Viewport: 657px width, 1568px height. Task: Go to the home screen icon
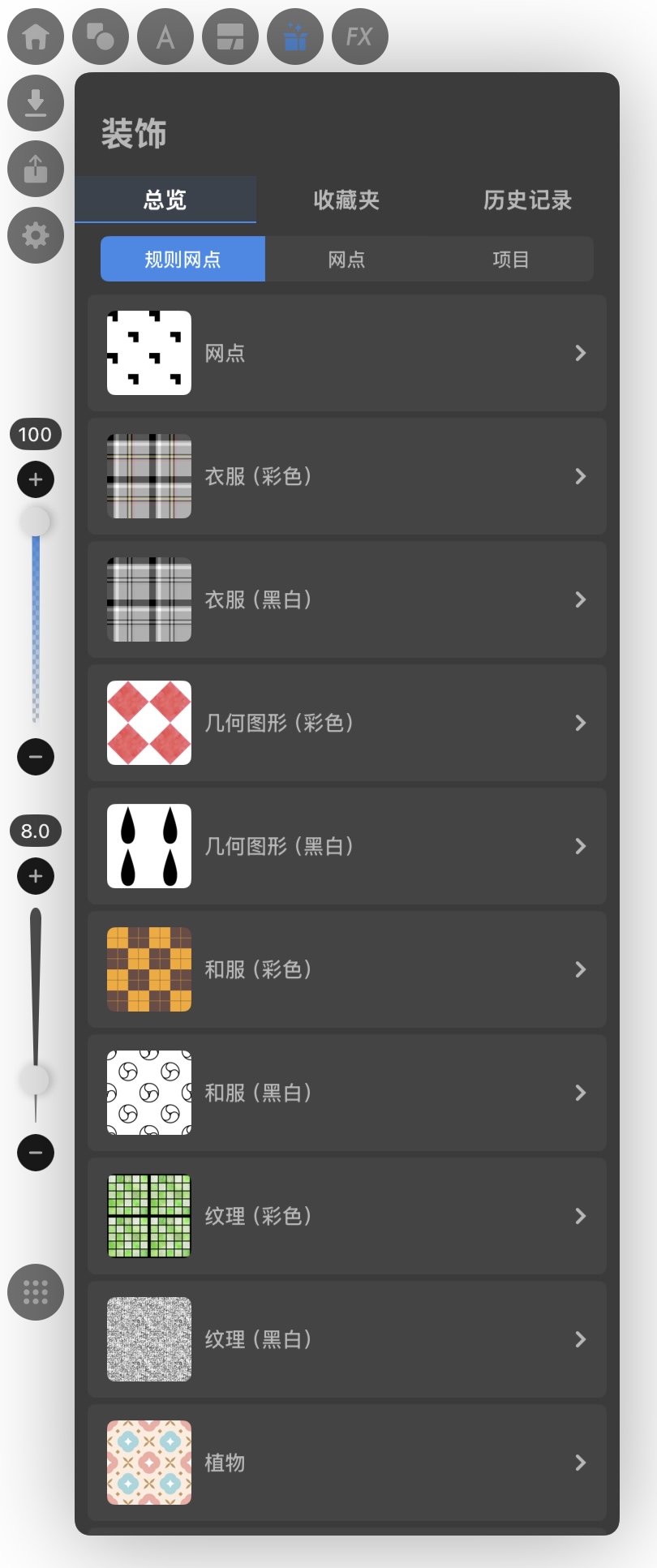36,37
